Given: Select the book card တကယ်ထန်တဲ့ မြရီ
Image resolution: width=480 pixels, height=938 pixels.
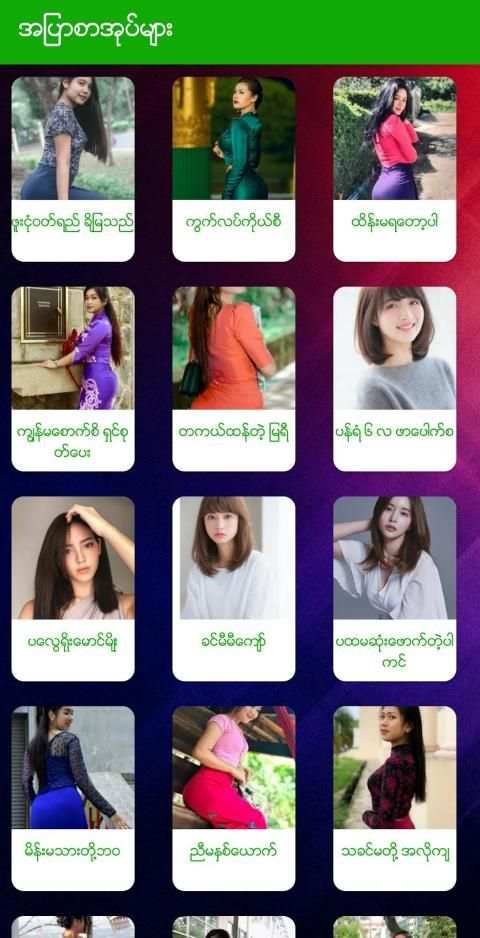Looking at the screenshot, I should point(233,379).
